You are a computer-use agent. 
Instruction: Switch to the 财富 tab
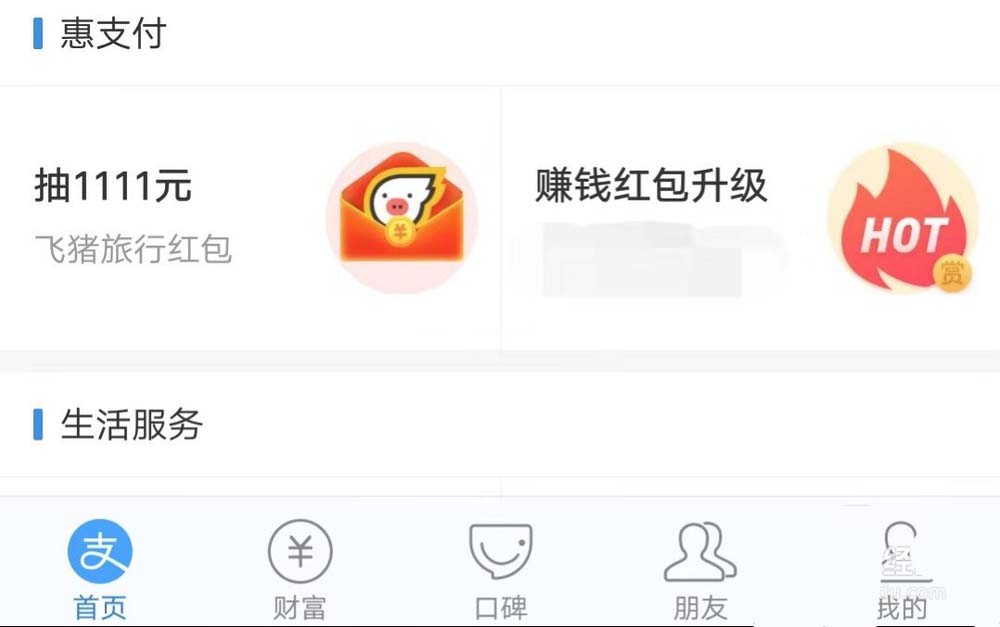click(300, 565)
